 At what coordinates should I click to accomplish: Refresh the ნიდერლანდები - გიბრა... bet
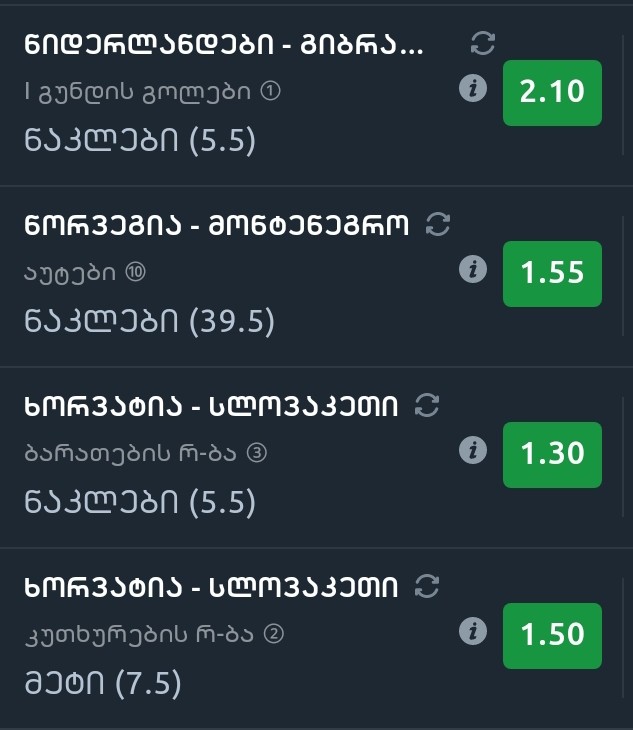pos(482,43)
